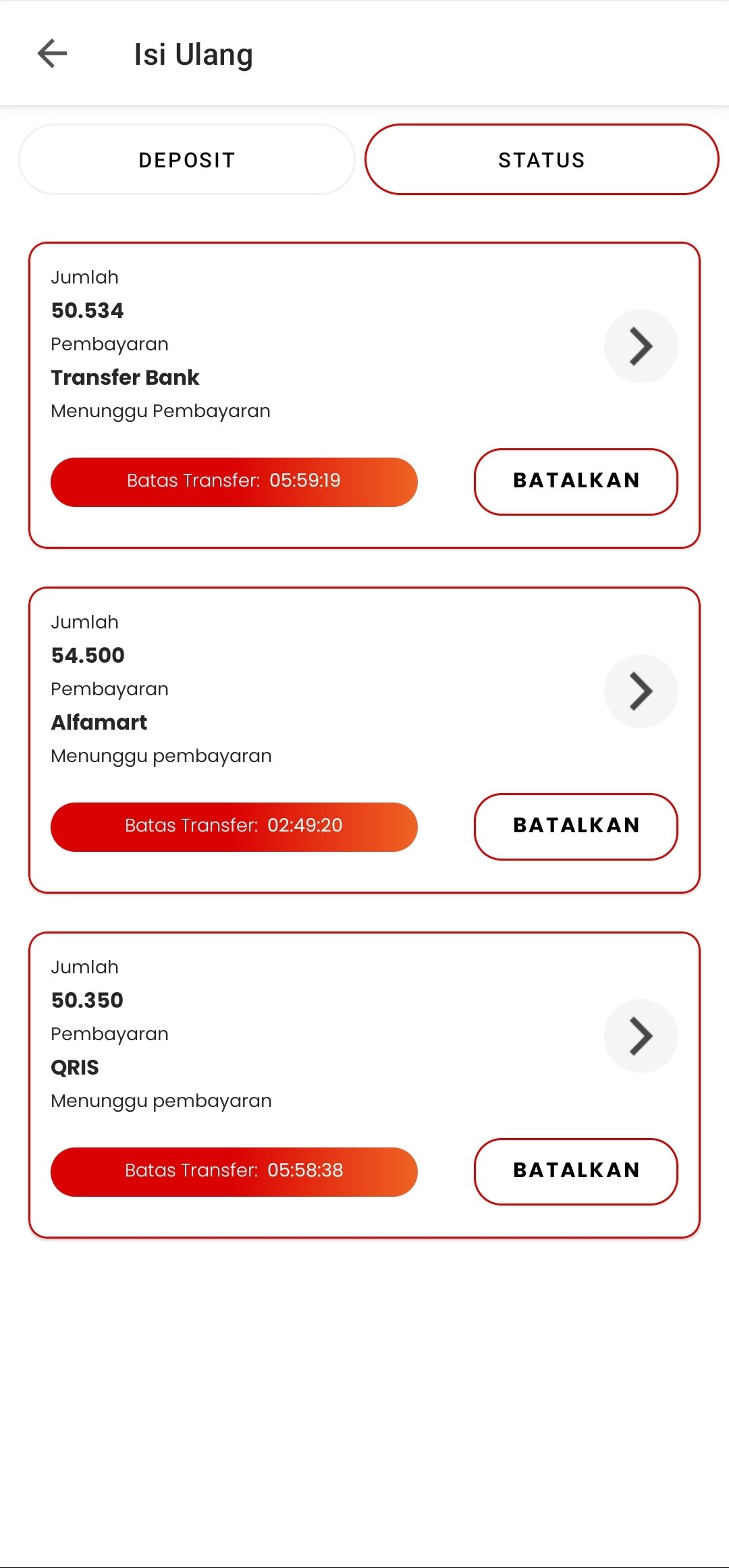729x1568 pixels.
Task: Expand the QRIS deposit details arrow
Action: (641, 1036)
